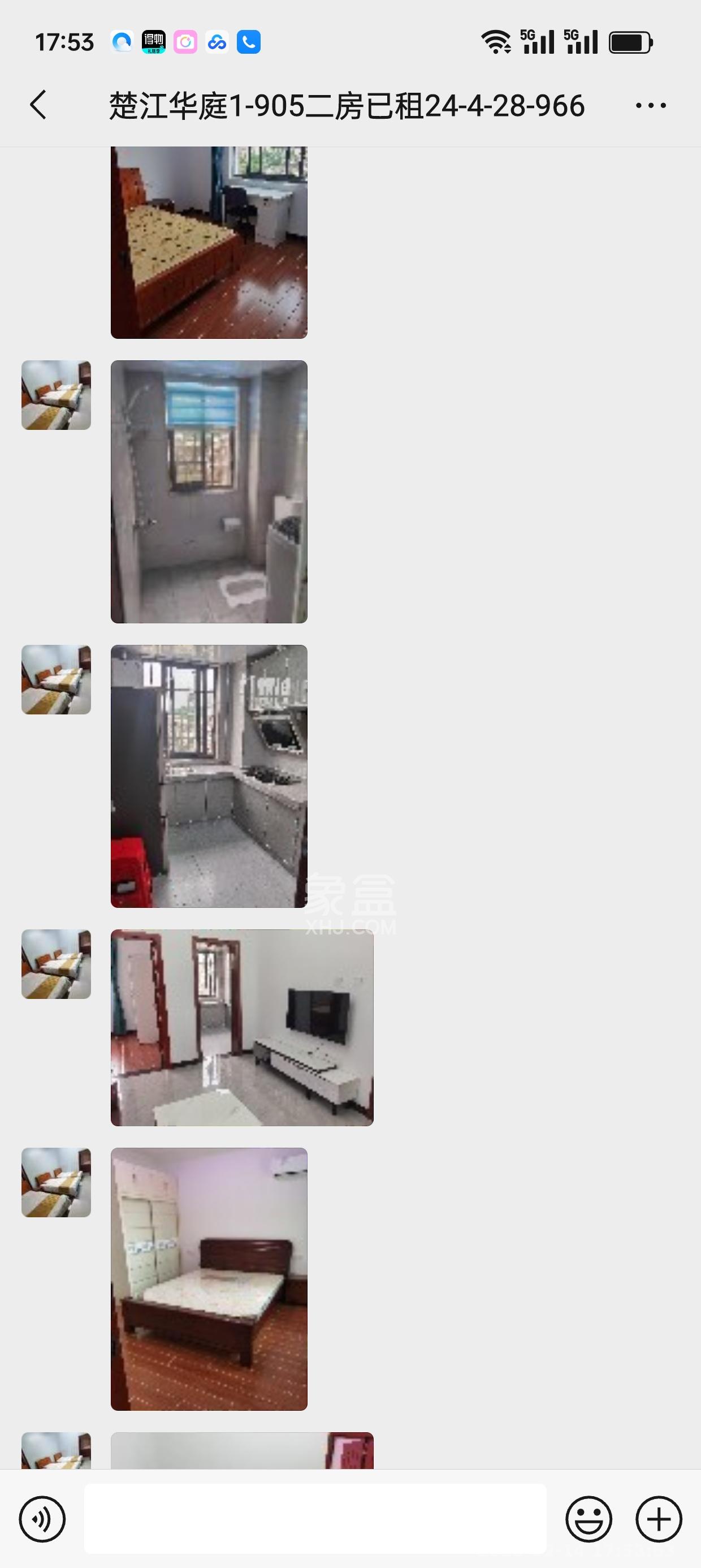View the bedroom photo with desk by window
Image resolution: width=701 pixels, height=1568 pixels.
point(209,242)
